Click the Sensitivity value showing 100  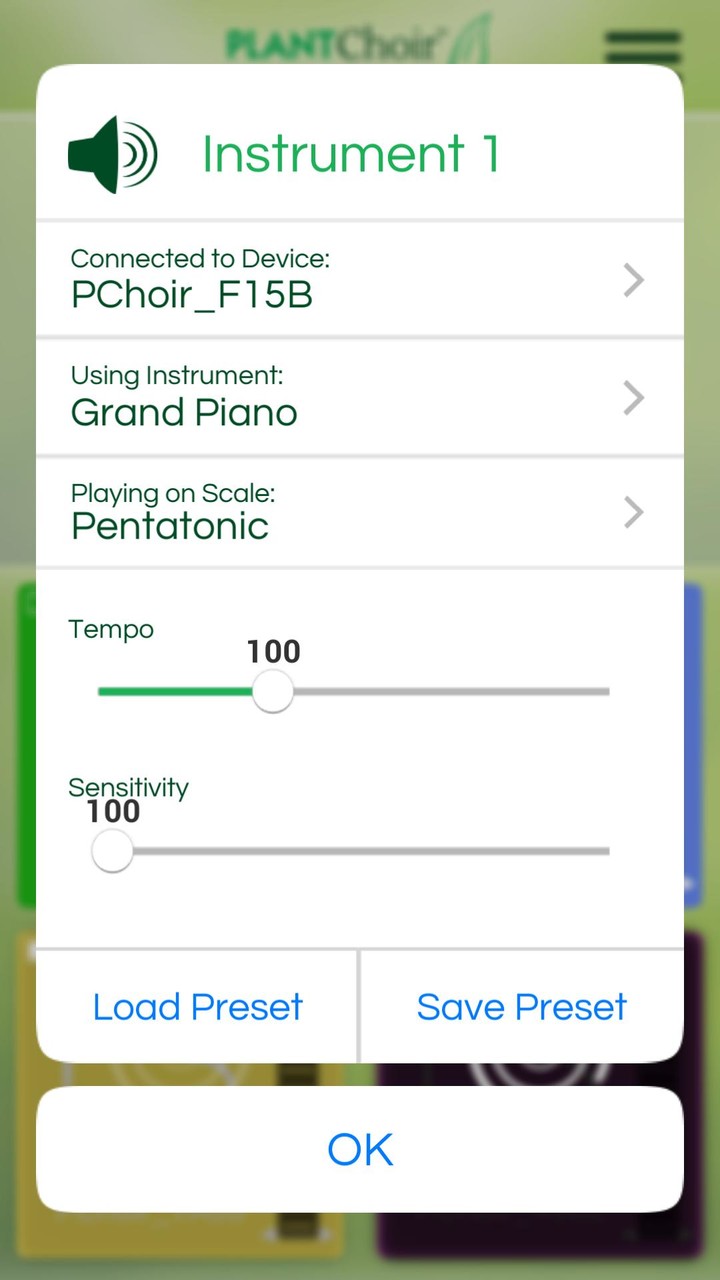(x=112, y=812)
